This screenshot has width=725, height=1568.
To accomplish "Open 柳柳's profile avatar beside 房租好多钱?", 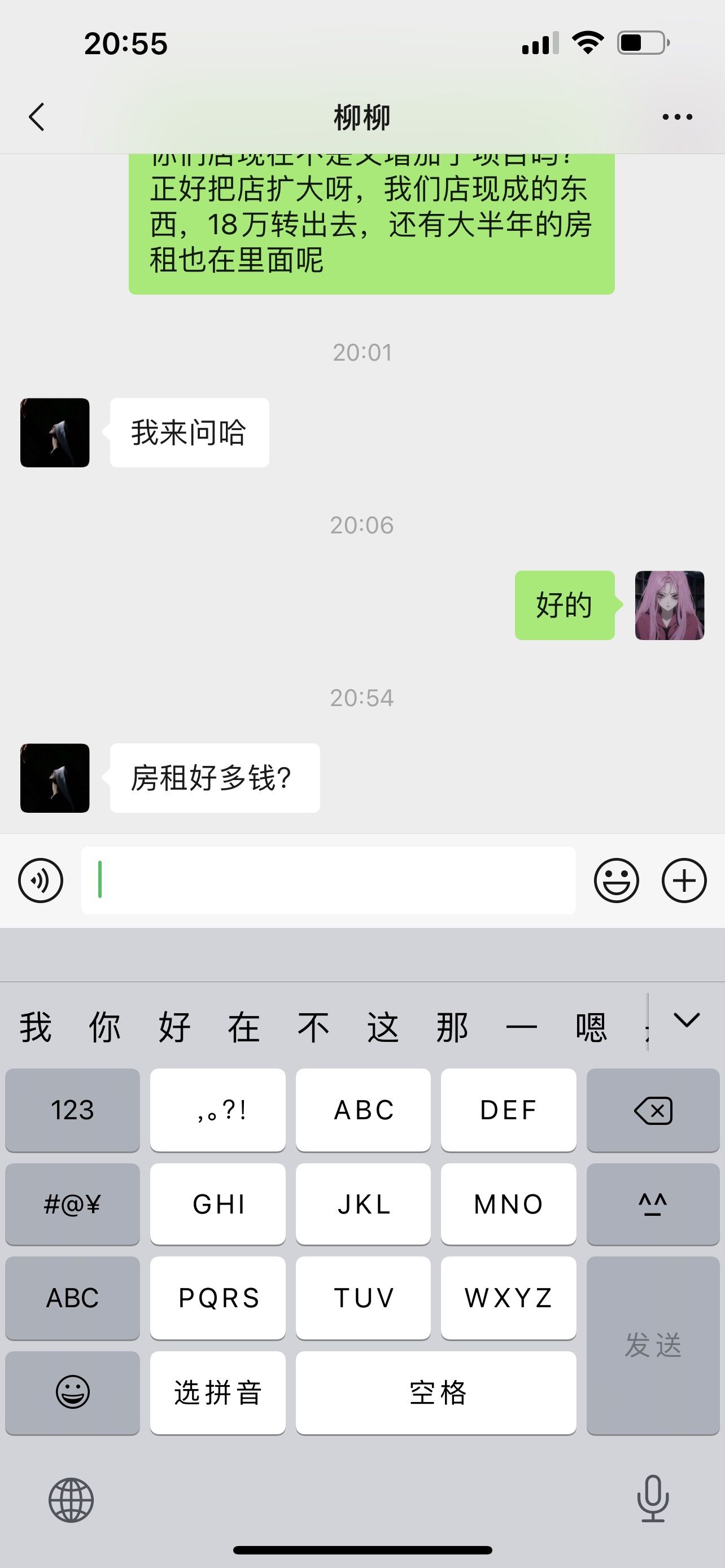I will click(55, 778).
